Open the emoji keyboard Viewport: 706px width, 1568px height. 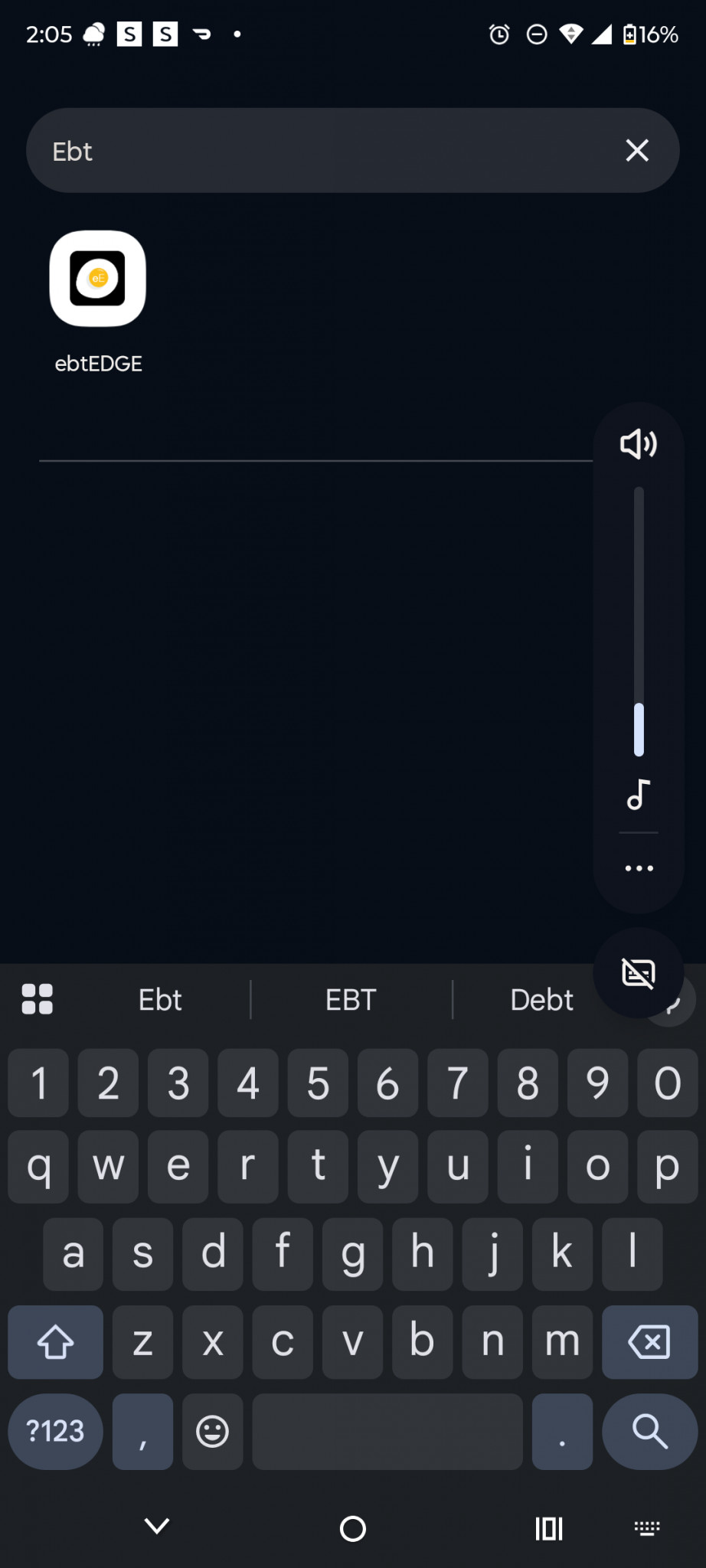pos(212,1431)
